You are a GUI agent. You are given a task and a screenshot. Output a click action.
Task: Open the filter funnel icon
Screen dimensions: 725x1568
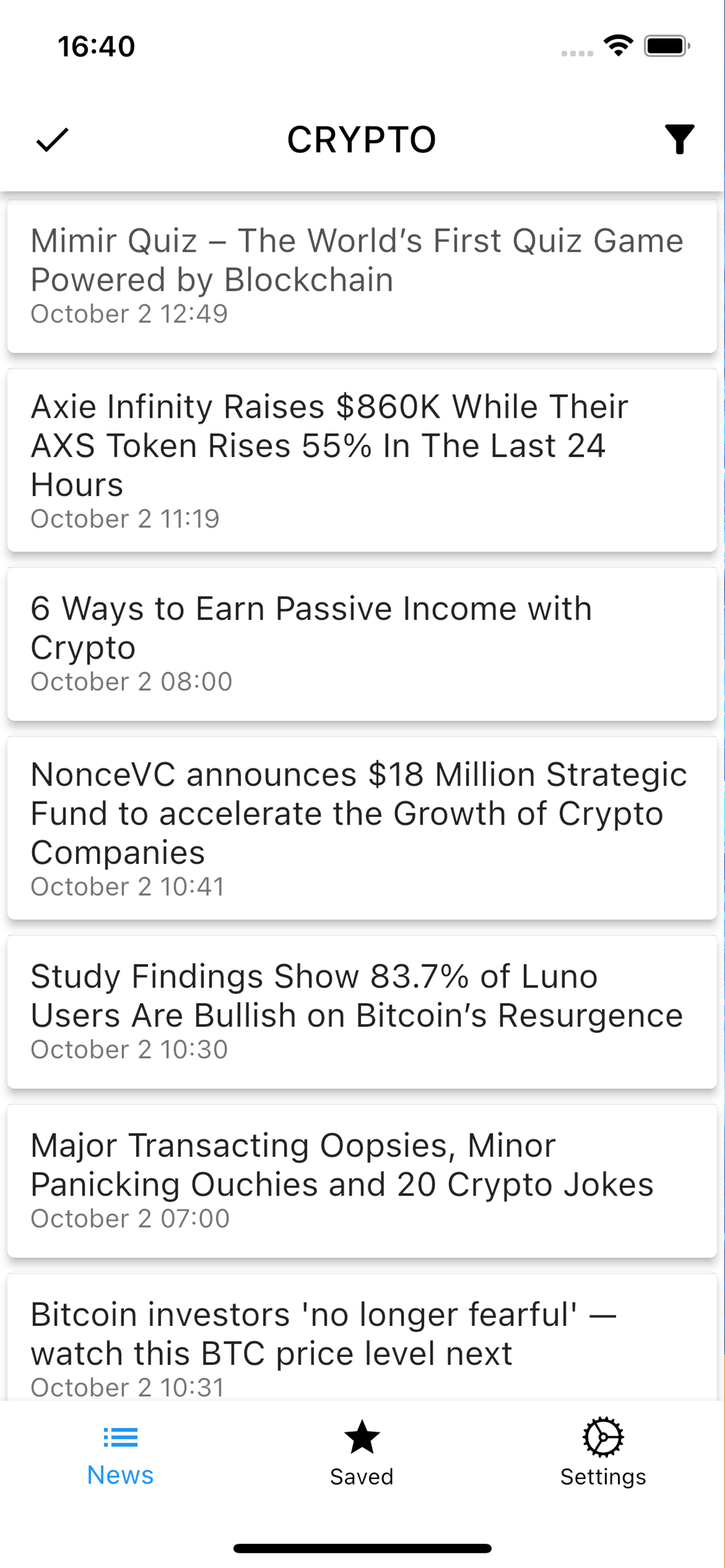[679, 139]
